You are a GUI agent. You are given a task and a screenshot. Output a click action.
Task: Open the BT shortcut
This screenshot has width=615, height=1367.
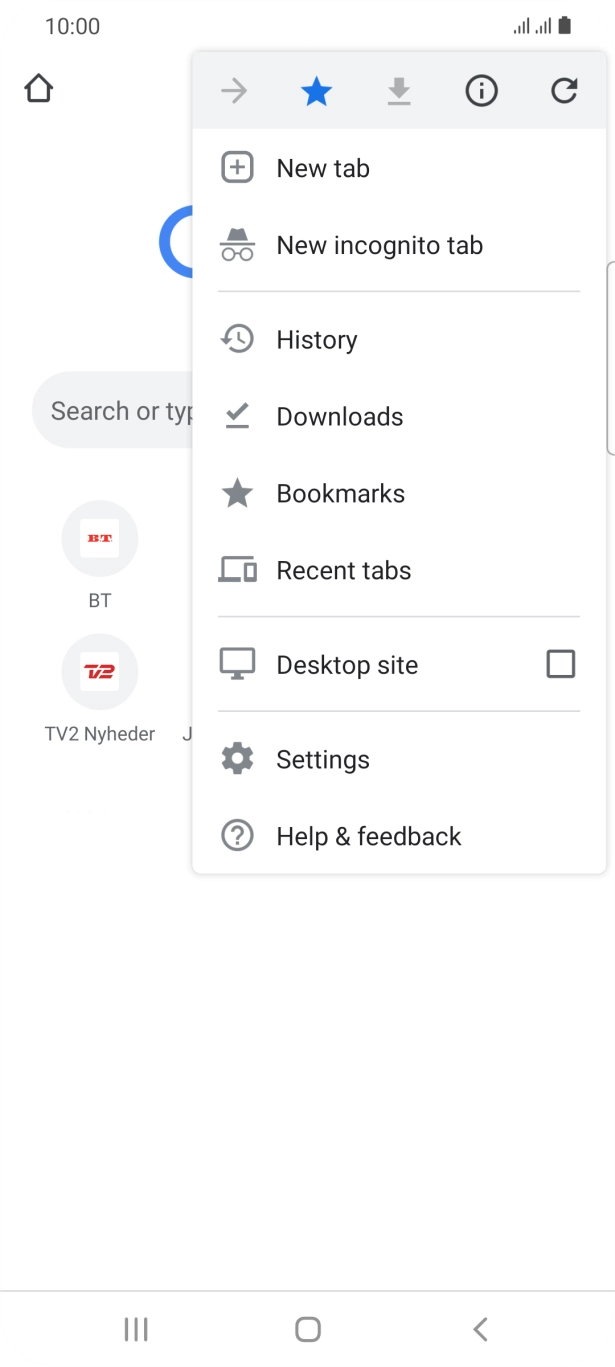(99, 539)
